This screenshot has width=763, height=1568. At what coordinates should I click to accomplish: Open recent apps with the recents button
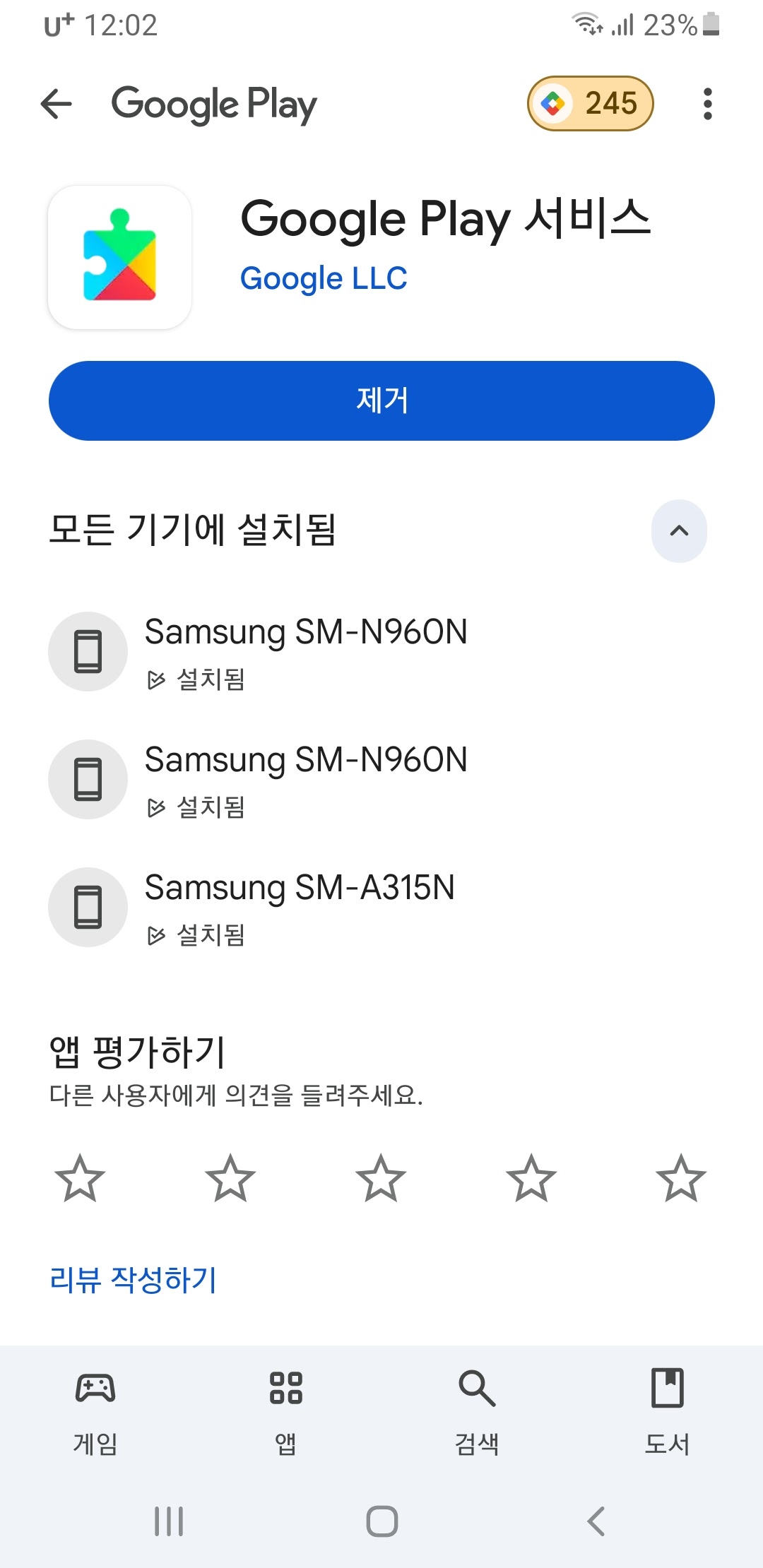168,1524
